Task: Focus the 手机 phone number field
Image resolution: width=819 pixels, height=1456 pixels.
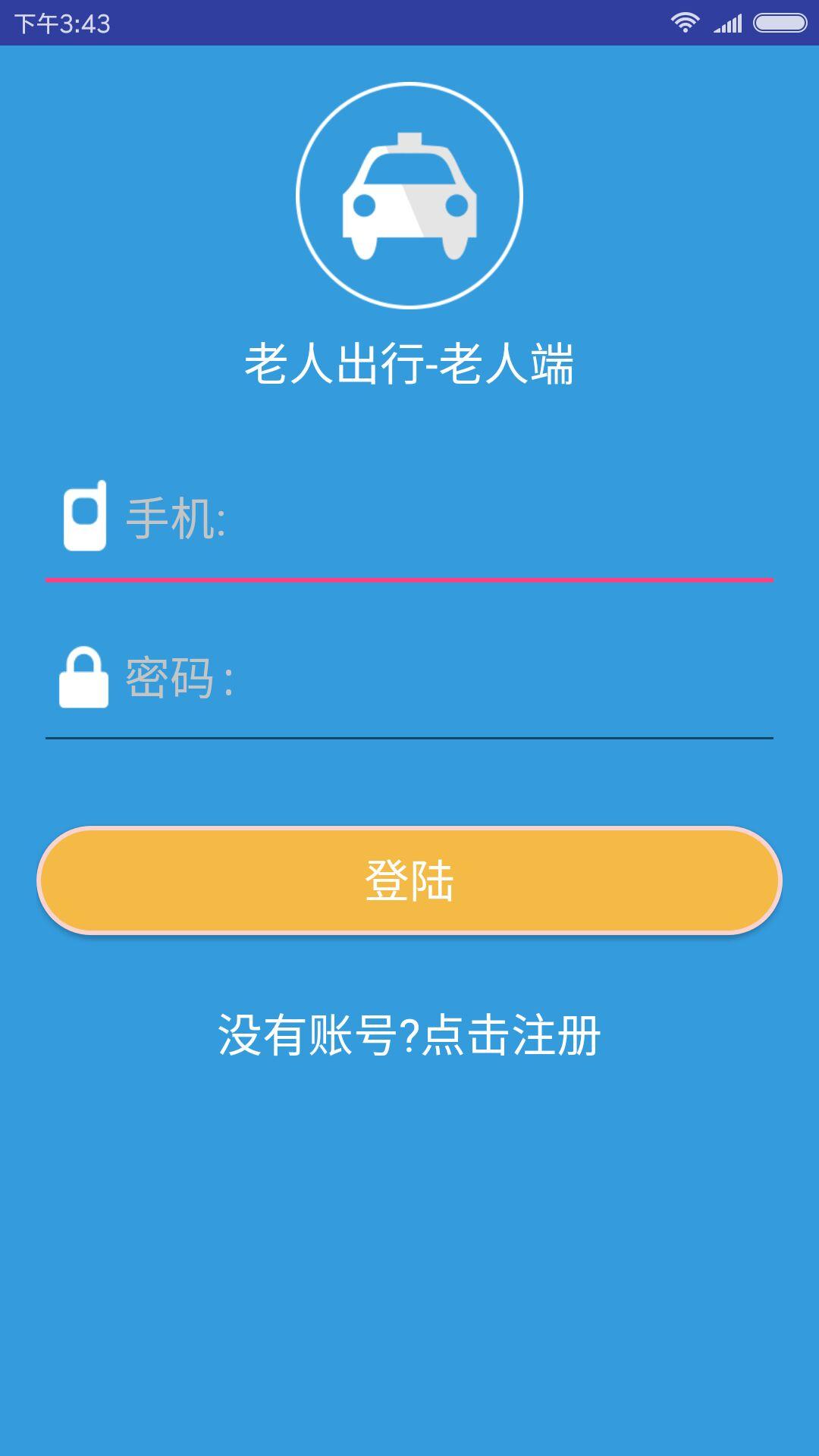Action: coord(447,520)
